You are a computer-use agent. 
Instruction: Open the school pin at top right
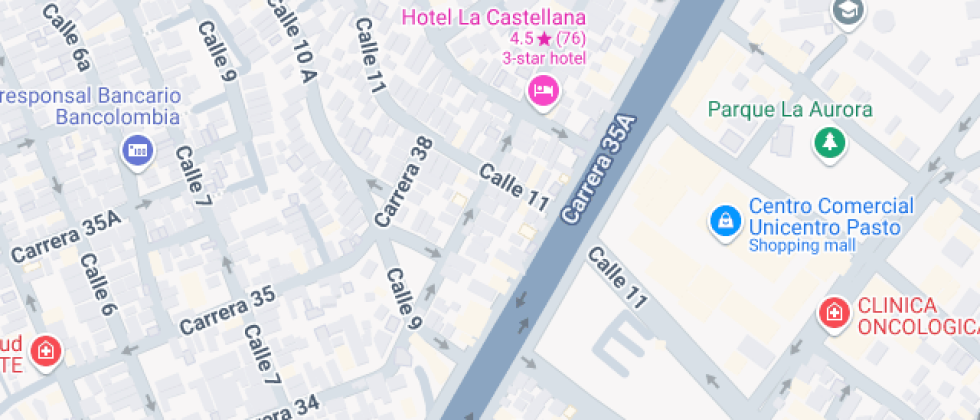click(848, 11)
